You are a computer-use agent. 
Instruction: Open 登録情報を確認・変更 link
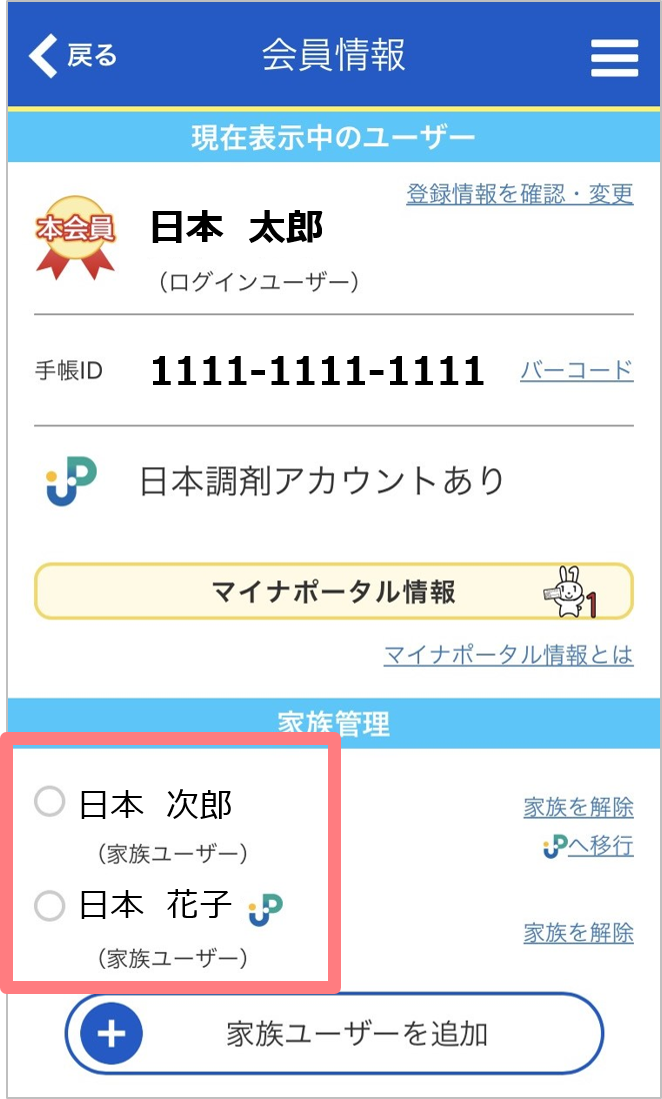click(519, 194)
